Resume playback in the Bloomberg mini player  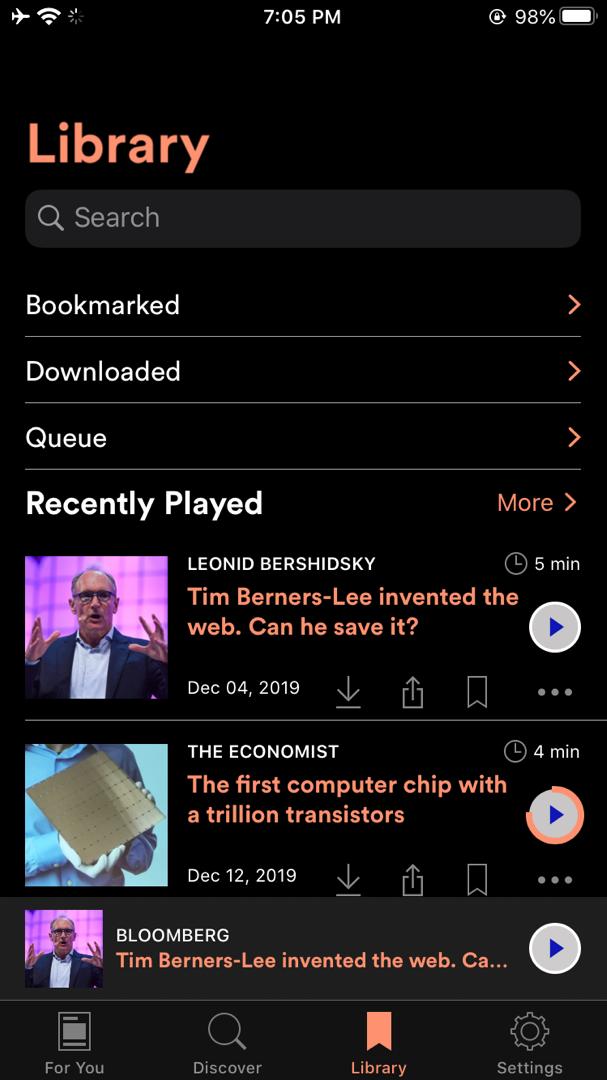(x=555, y=948)
